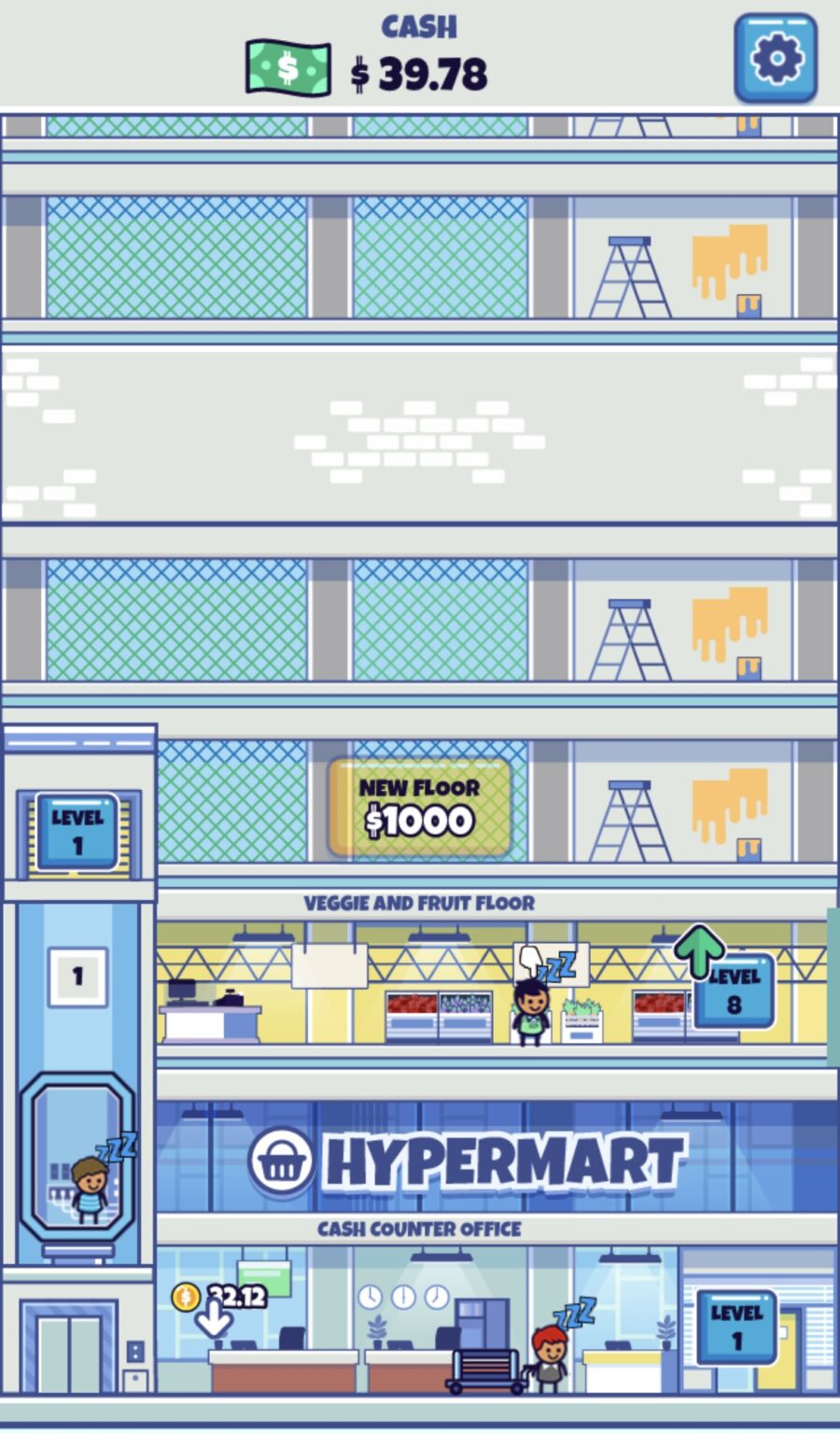Buy the New Floor for $1000
The width and height of the screenshot is (840, 1434).
419,808
